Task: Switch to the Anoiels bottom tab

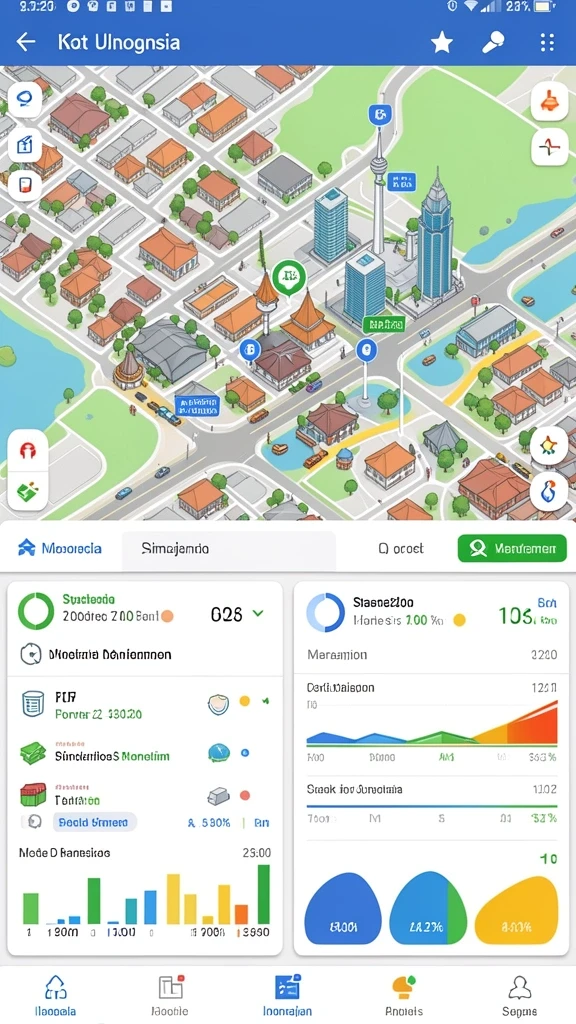Action: pos(404,996)
